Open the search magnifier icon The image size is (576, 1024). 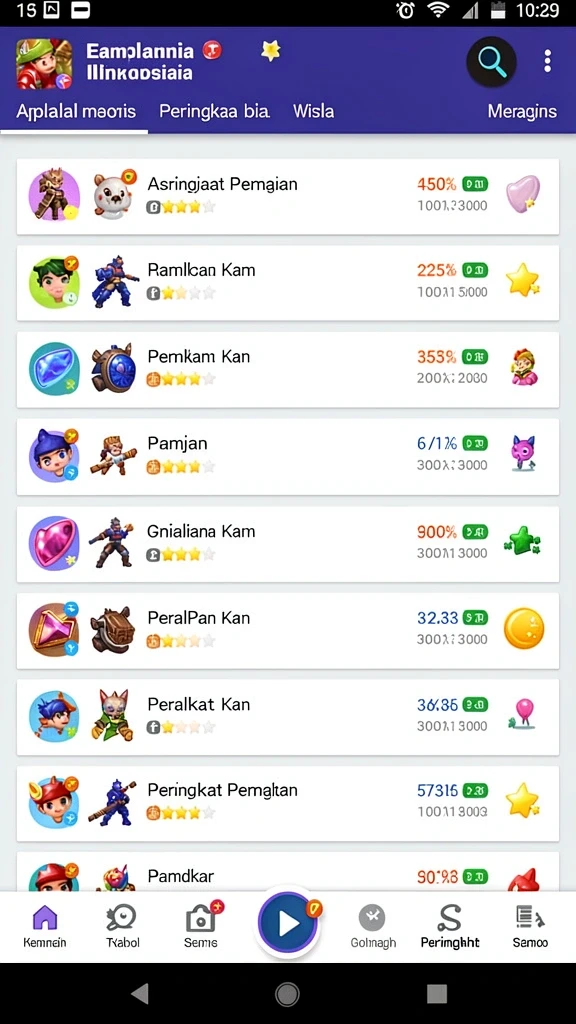point(491,61)
